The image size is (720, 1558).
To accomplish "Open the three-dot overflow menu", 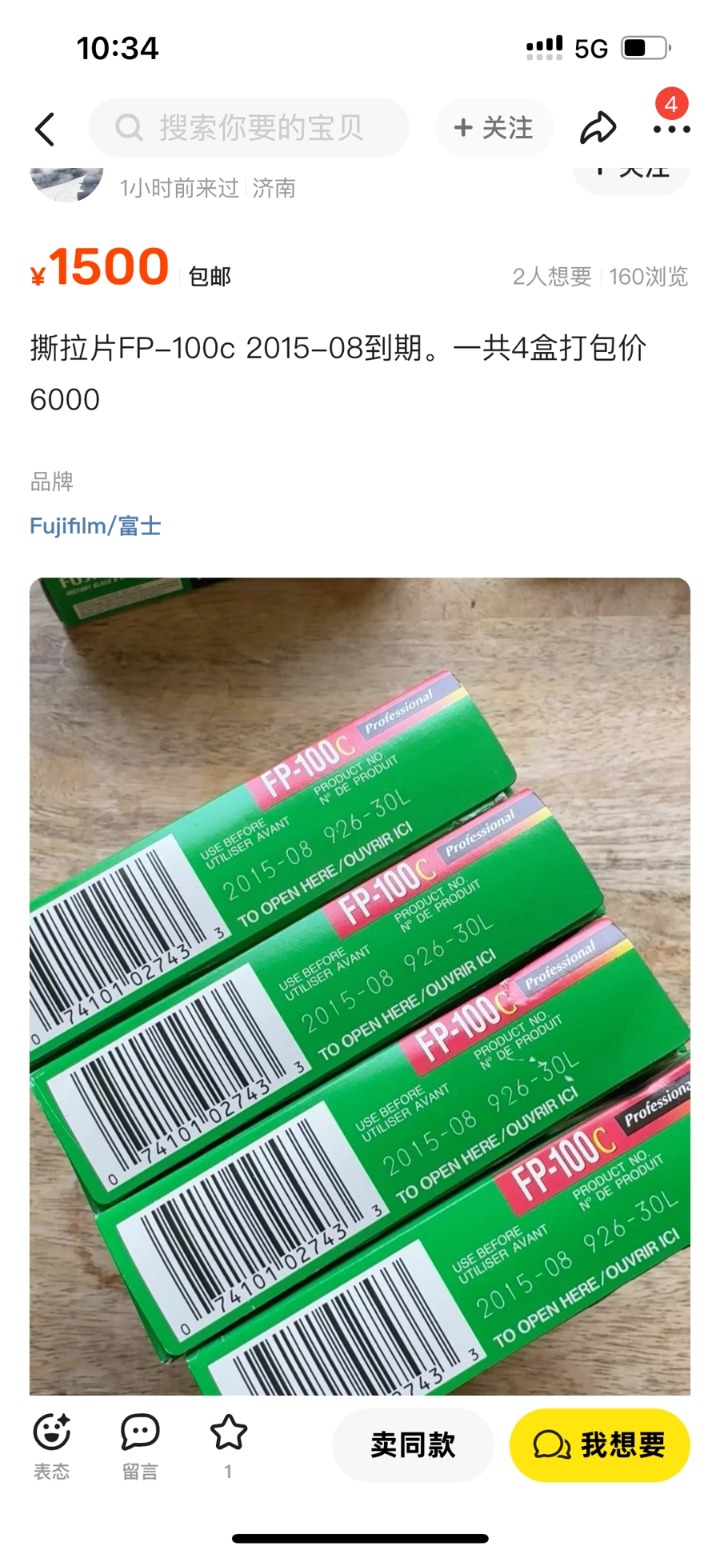I will tap(671, 129).
